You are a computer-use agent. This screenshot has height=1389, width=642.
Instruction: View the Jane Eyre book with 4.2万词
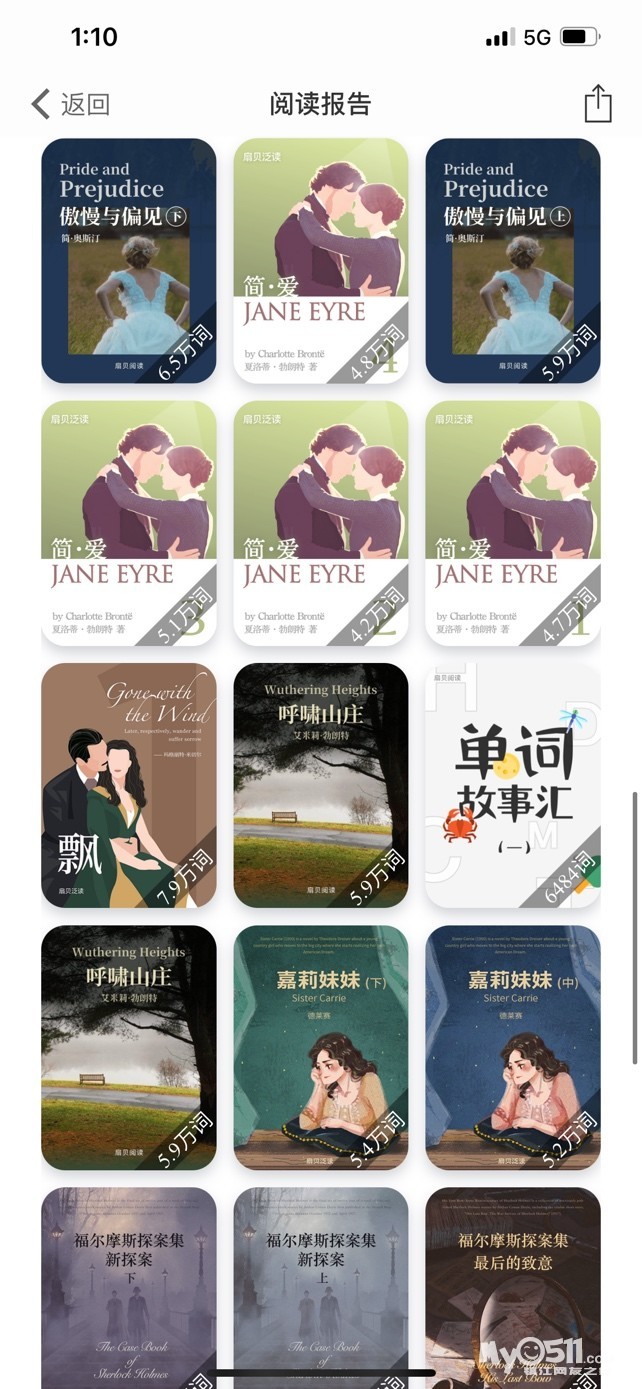(321, 523)
